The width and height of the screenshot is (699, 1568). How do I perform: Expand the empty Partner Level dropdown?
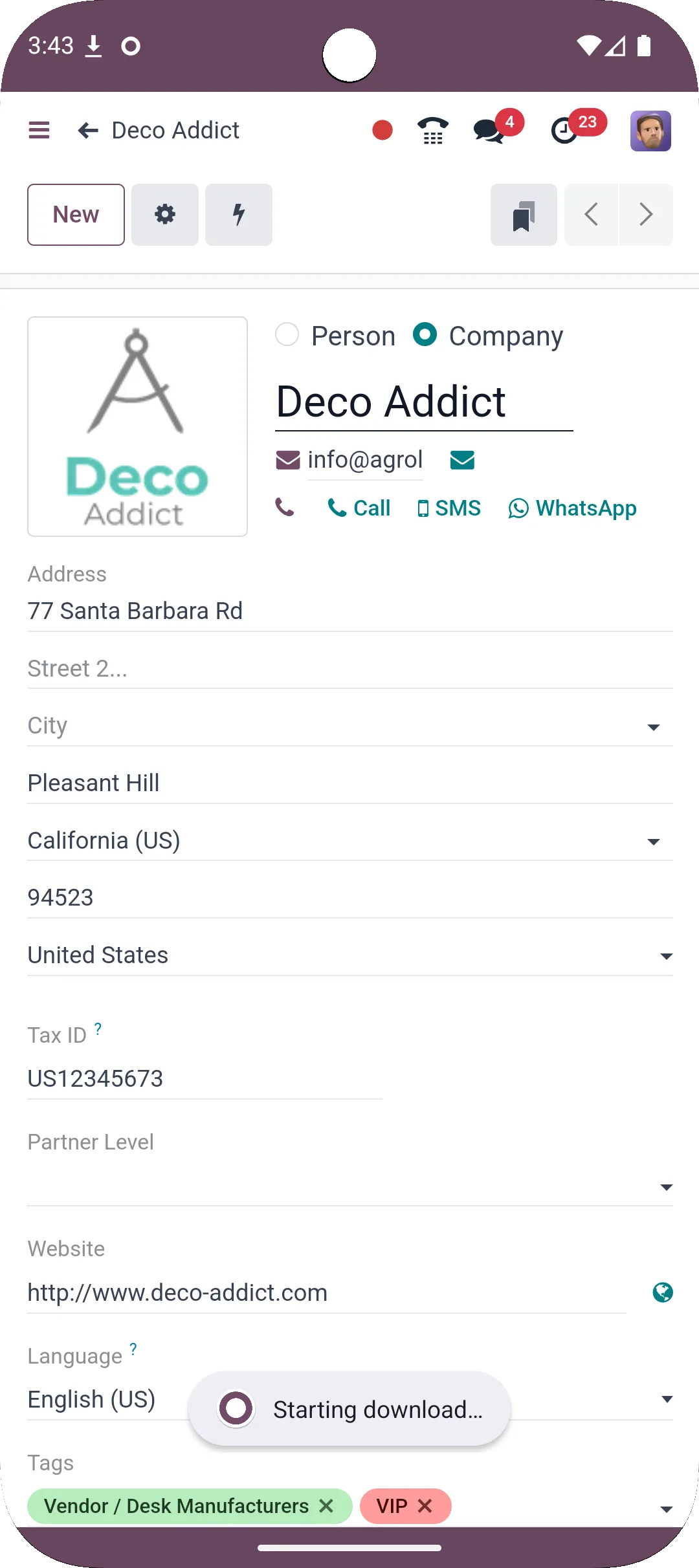(667, 1186)
